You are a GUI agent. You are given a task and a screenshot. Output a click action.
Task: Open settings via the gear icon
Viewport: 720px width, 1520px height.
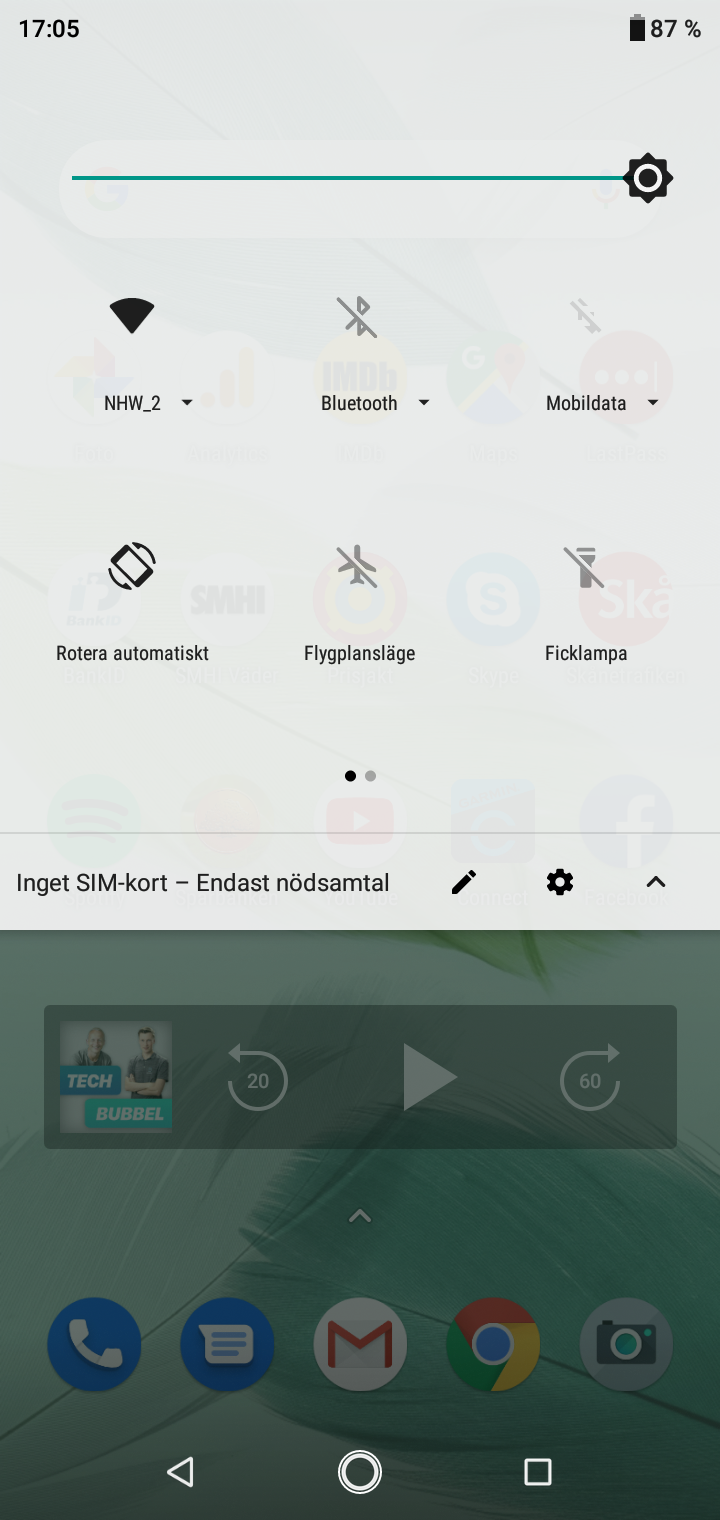[x=560, y=882]
